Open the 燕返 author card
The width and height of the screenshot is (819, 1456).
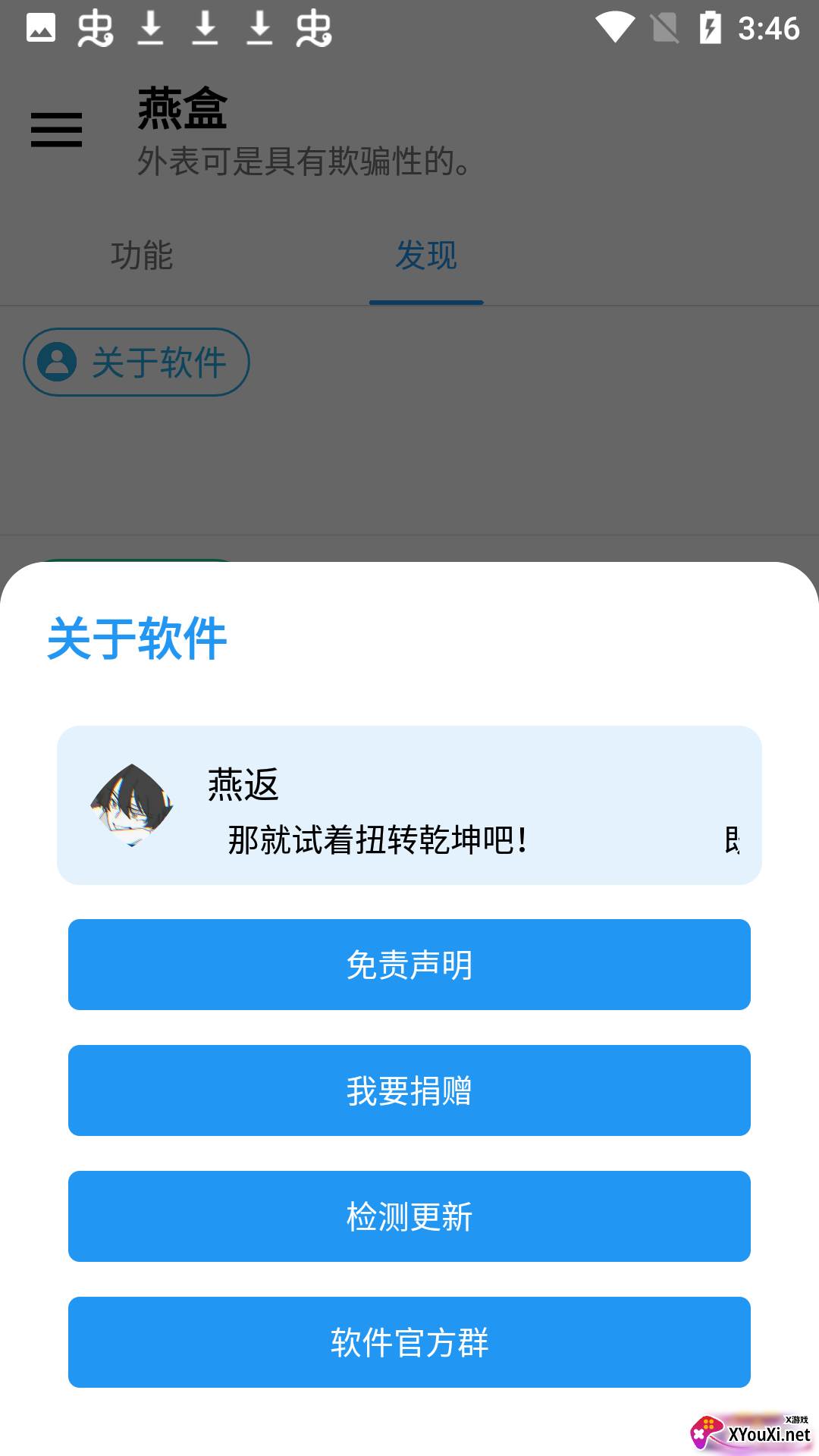tap(409, 805)
